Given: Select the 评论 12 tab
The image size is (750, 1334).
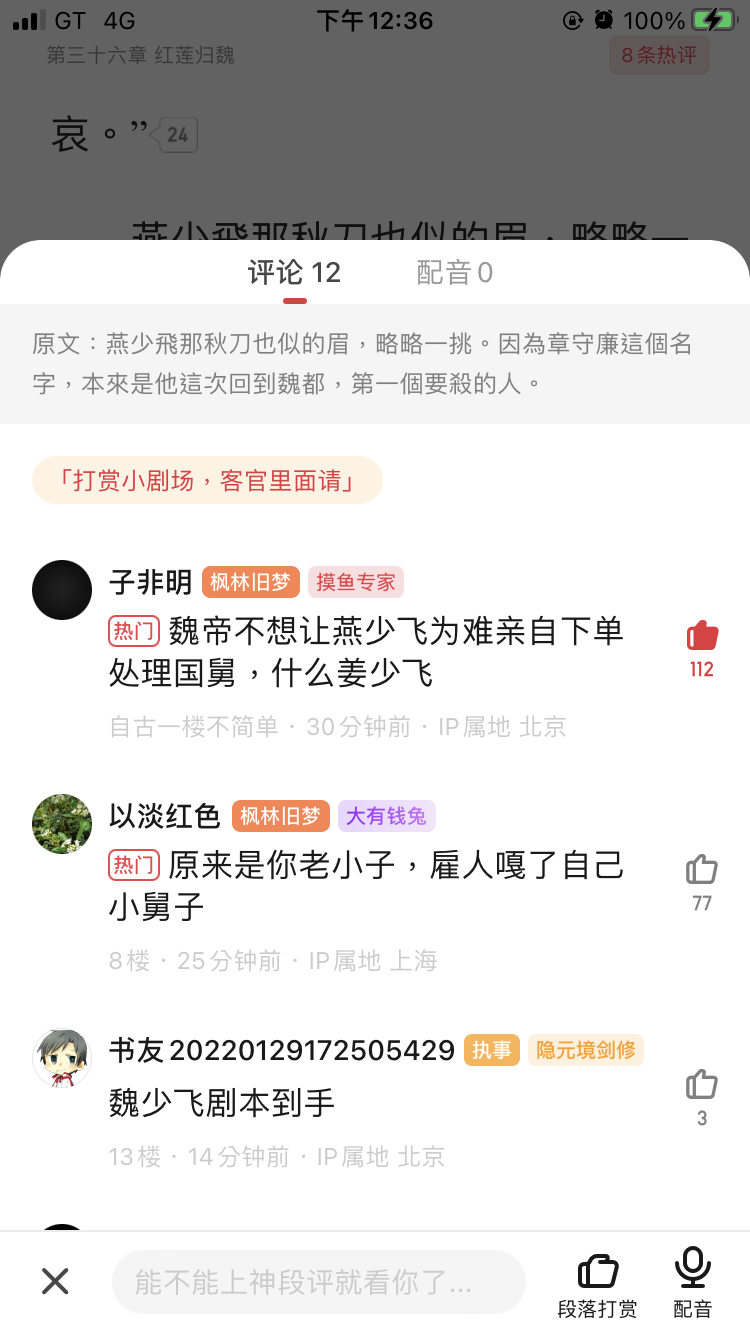Looking at the screenshot, I should point(294,273).
